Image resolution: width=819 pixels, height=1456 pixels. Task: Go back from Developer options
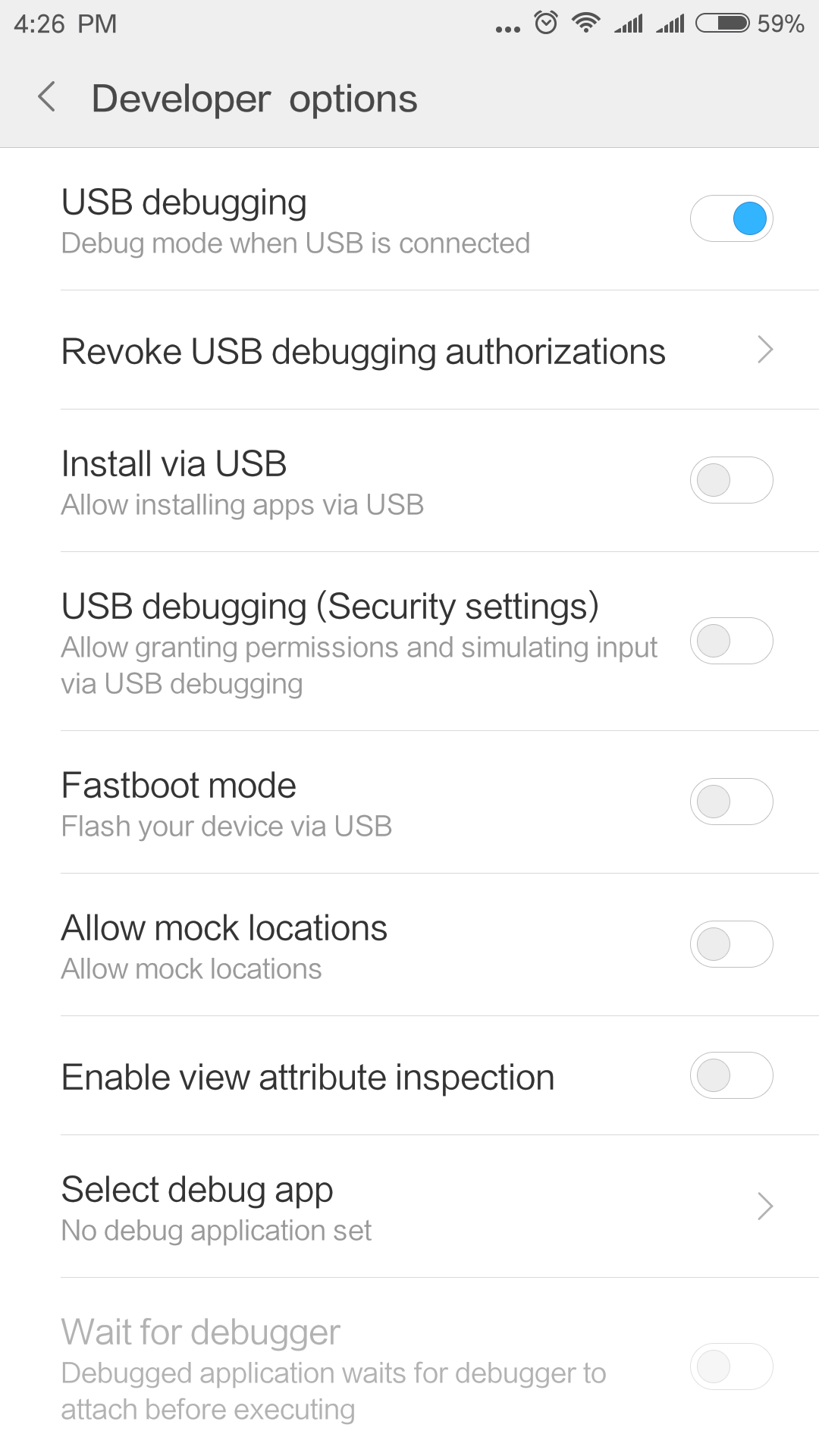(47, 97)
